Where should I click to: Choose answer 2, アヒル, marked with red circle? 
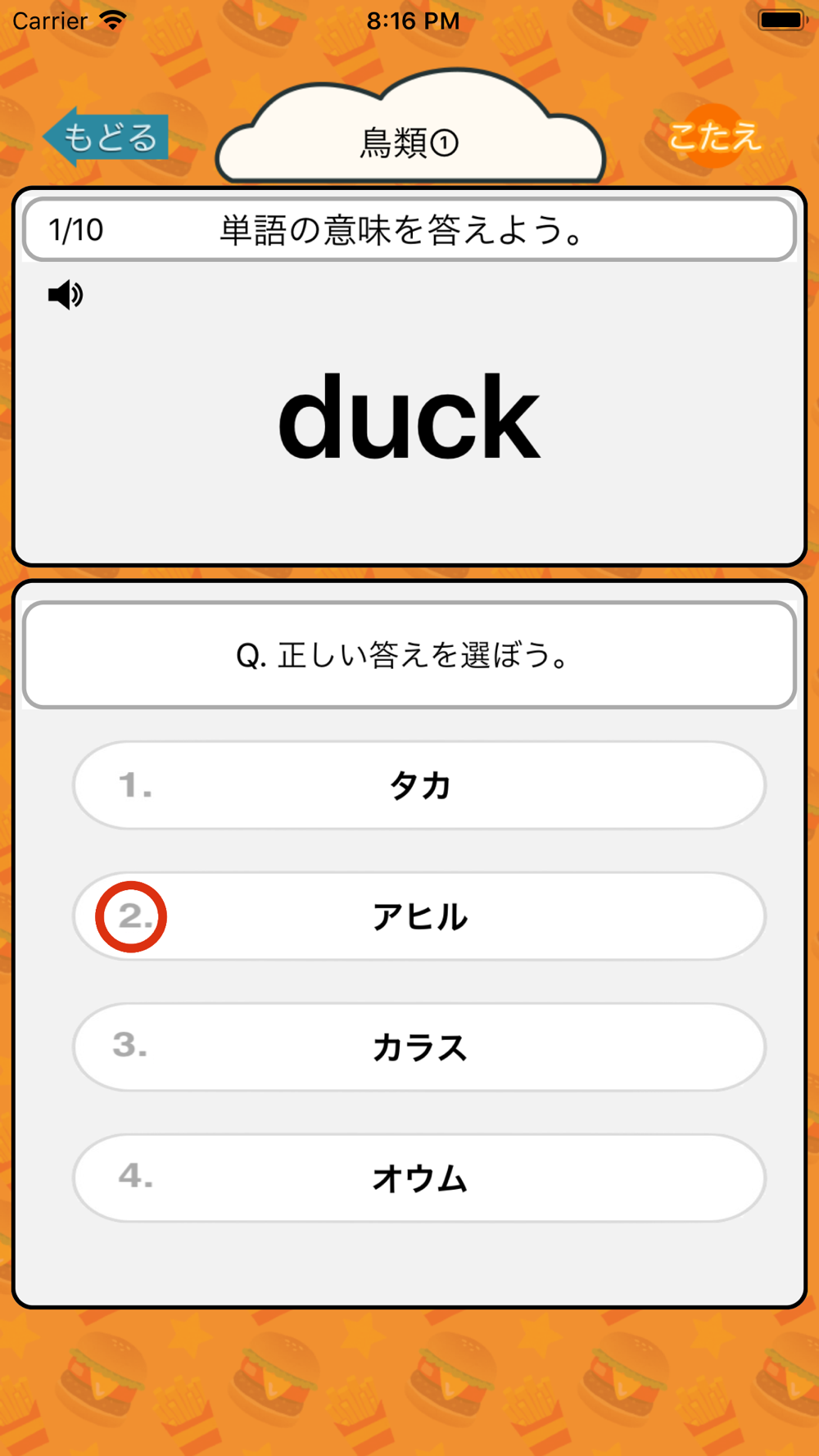pos(418,916)
